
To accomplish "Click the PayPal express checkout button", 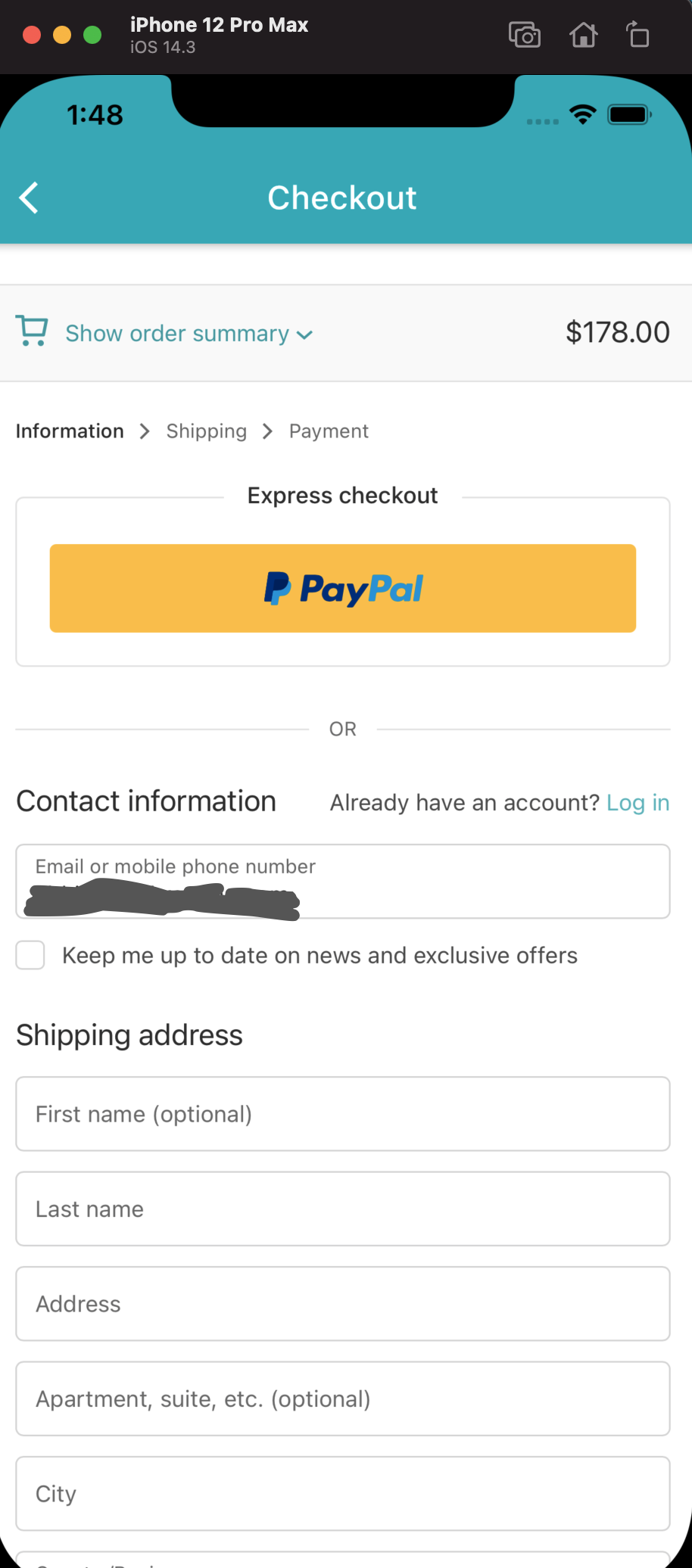I will pos(342,588).
